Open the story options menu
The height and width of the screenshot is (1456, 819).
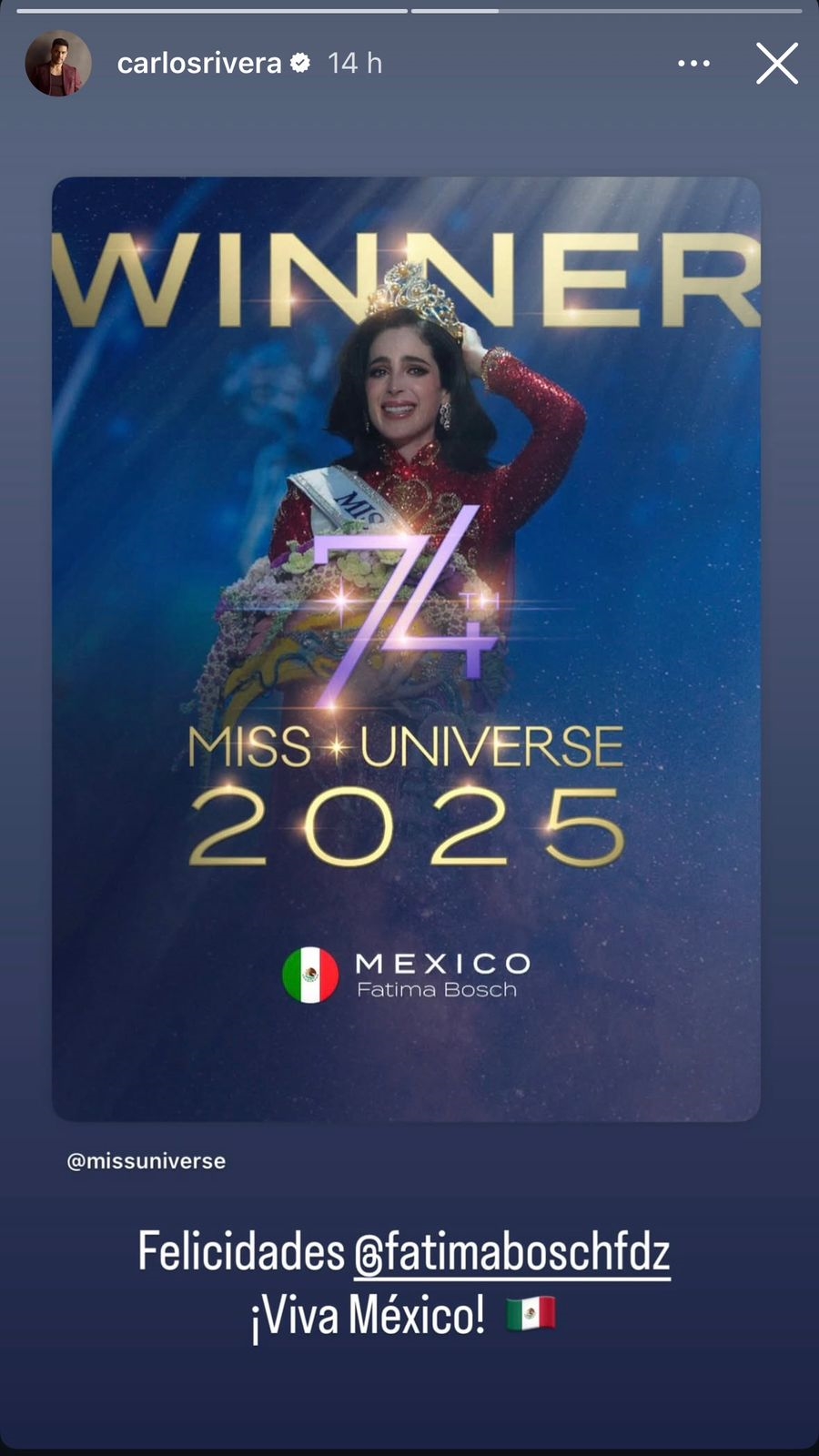point(693,64)
